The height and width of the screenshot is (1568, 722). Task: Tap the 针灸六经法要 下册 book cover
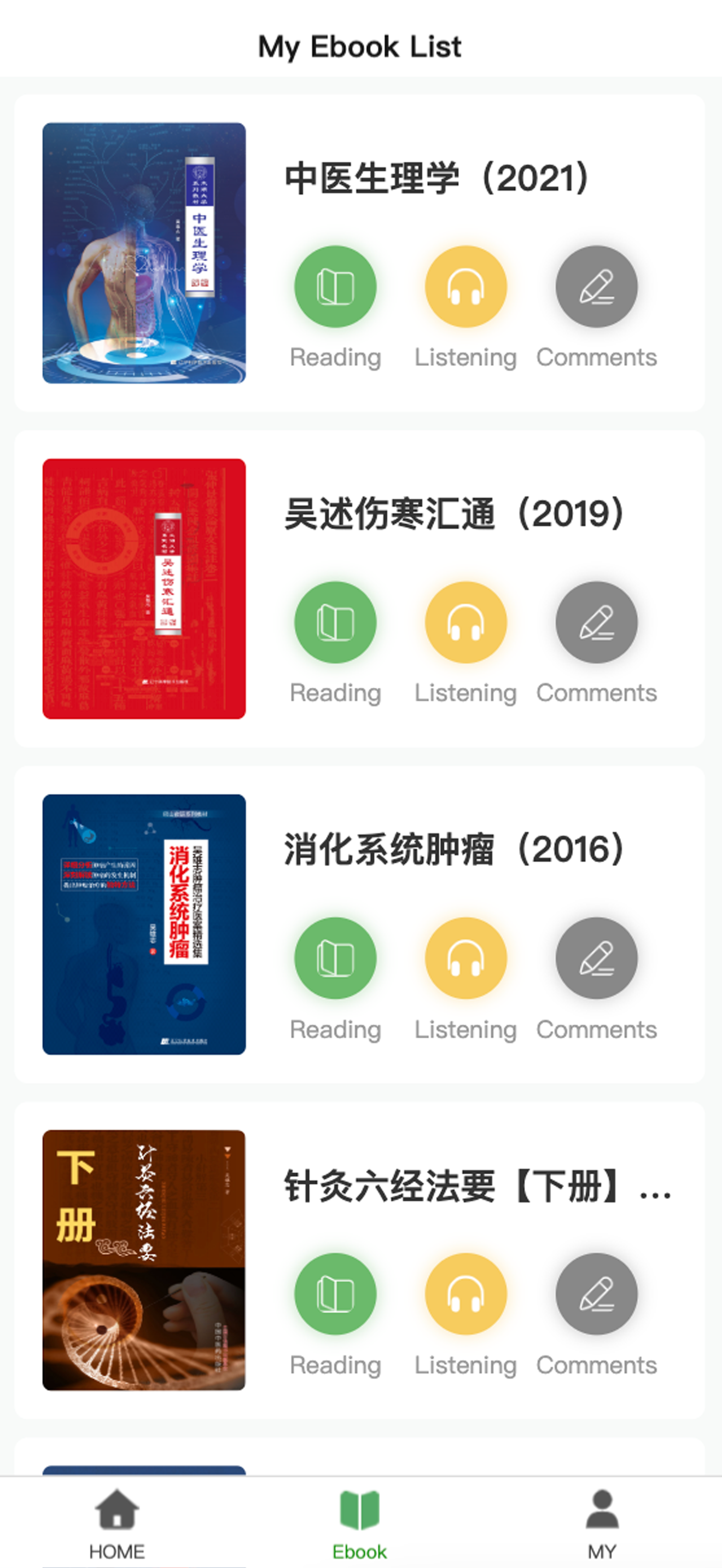click(144, 1260)
